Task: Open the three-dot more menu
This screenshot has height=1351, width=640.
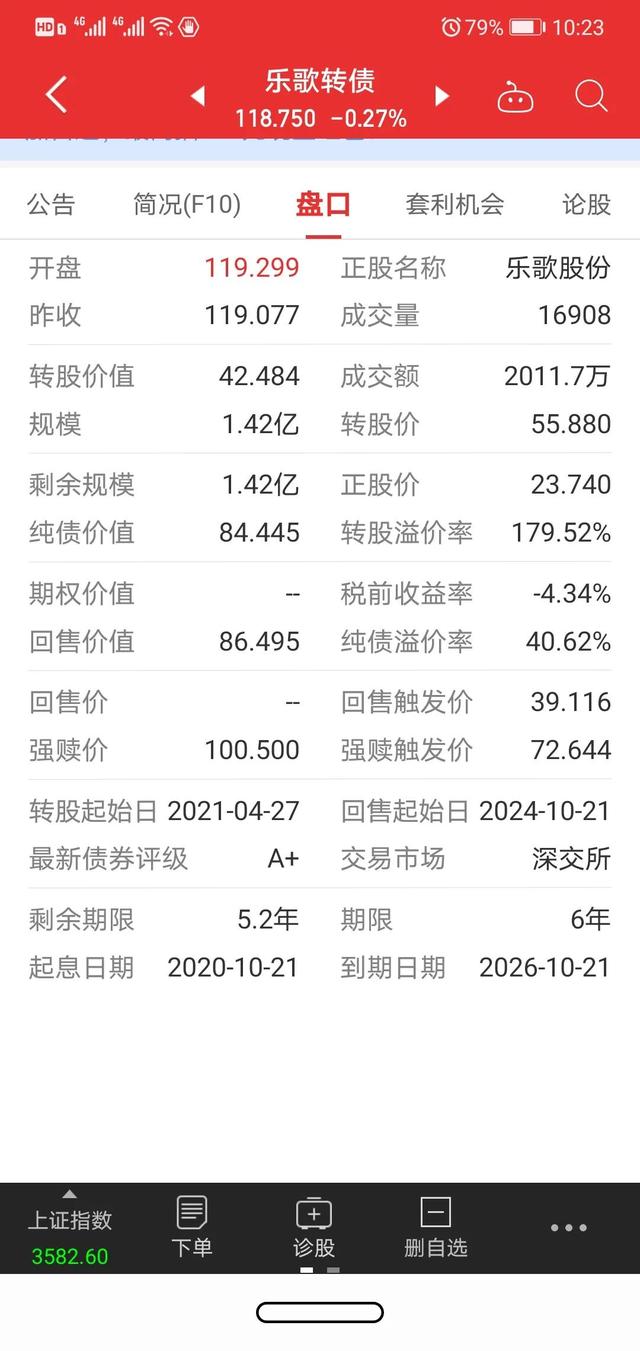Action: click(569, 1228)
